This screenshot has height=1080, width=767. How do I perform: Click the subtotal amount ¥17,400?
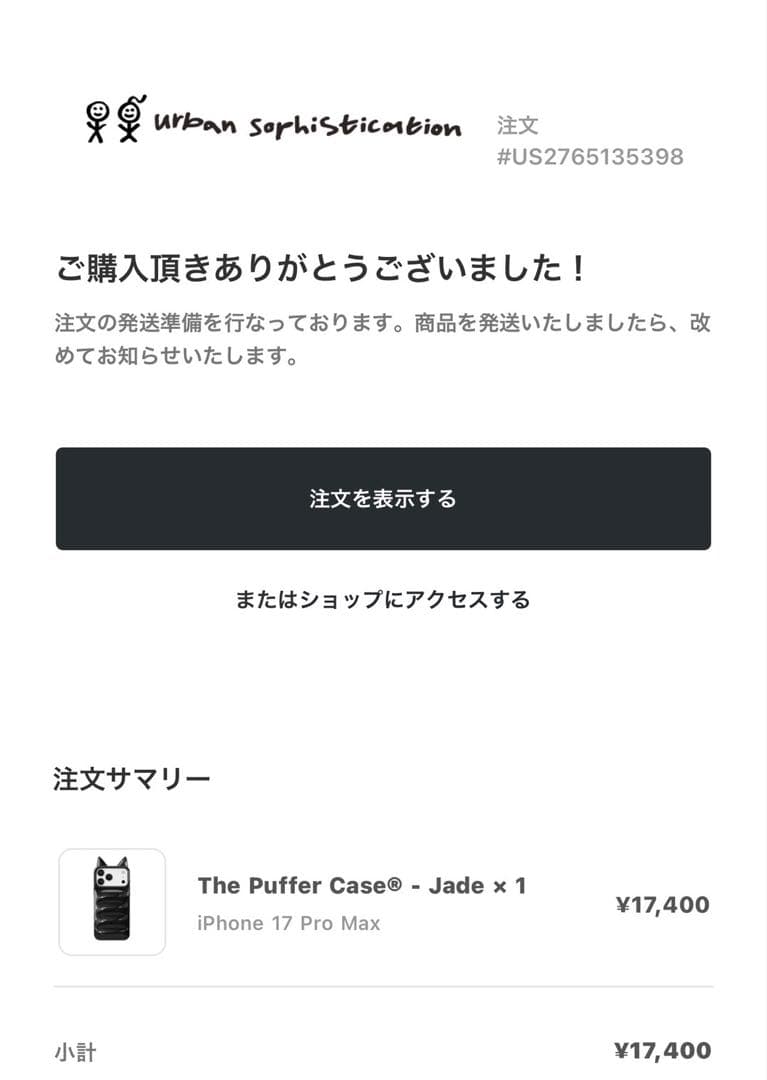660,1052
